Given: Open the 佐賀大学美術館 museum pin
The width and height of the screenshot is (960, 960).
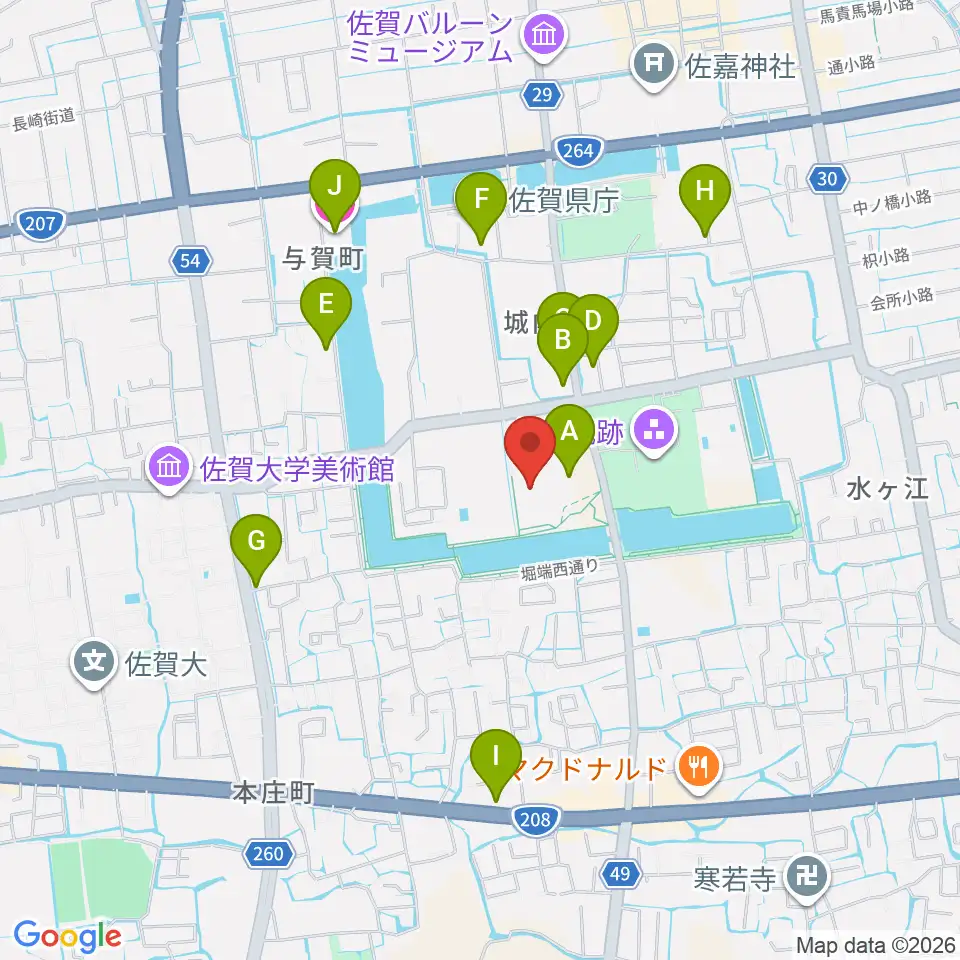Looking at the screenshot, I should pos(169,470).
